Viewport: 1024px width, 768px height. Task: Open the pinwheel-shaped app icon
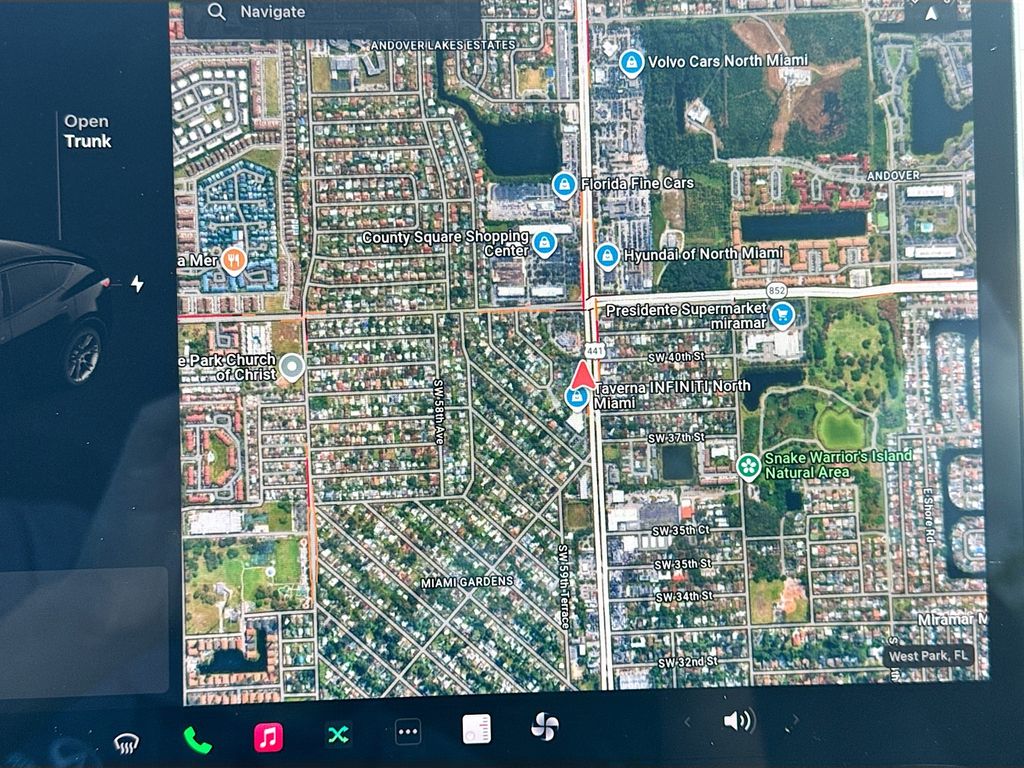(544, 727)
